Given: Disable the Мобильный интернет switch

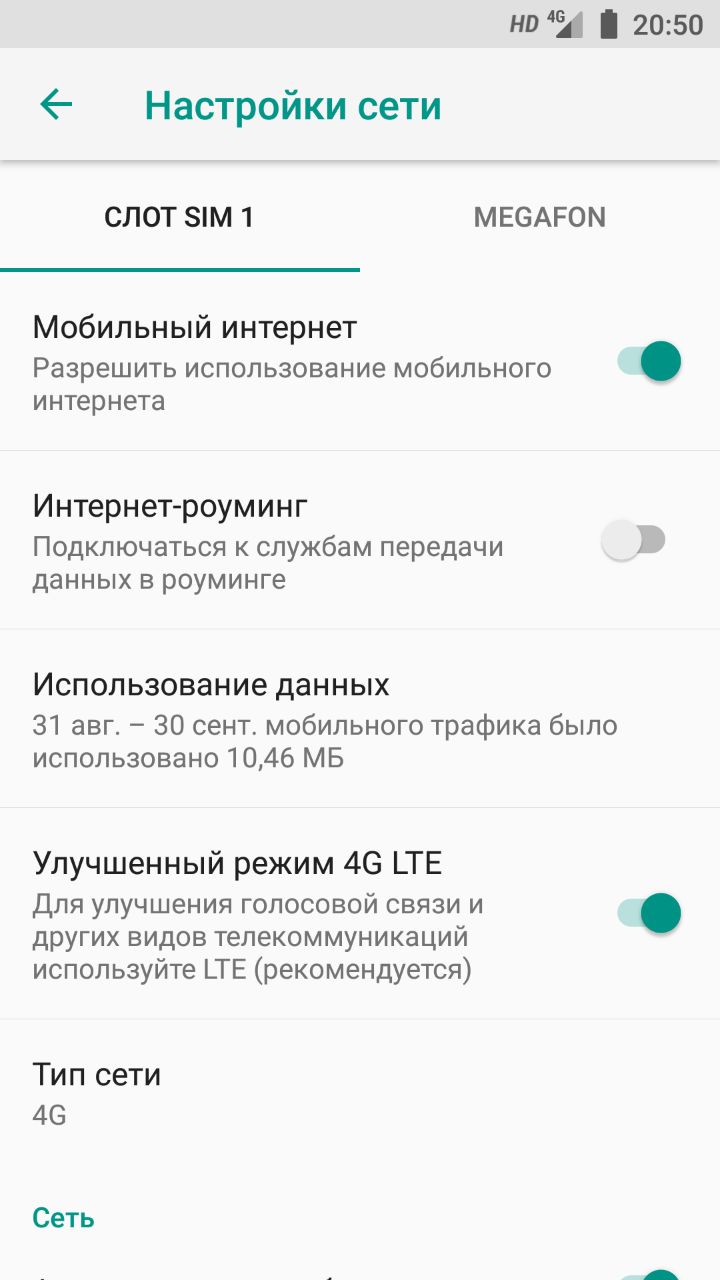Looking at the screenshot, I should coord(648,361).
